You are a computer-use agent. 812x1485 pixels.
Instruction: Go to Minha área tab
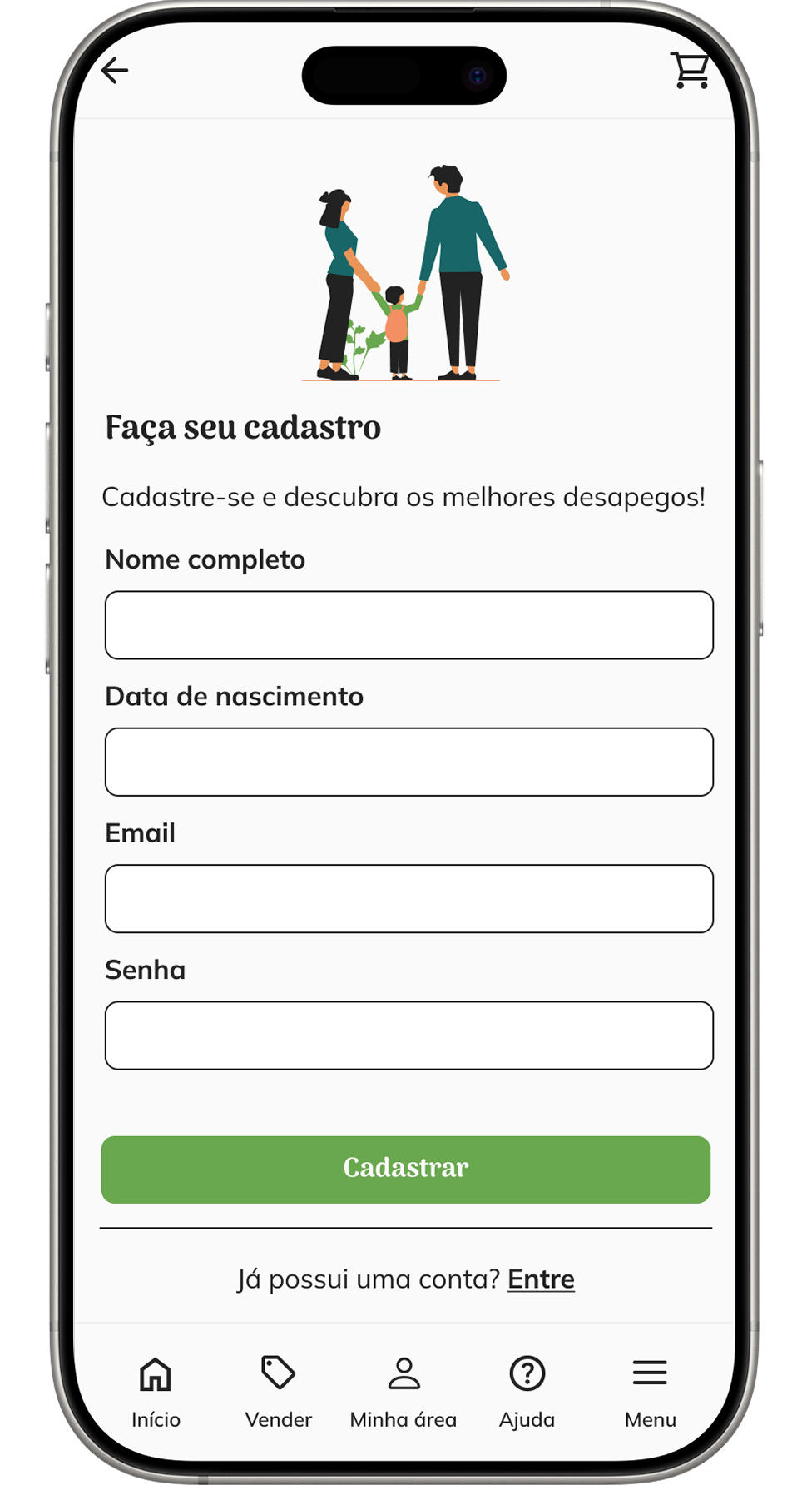pyautogui.click(x=404, y=1391)
